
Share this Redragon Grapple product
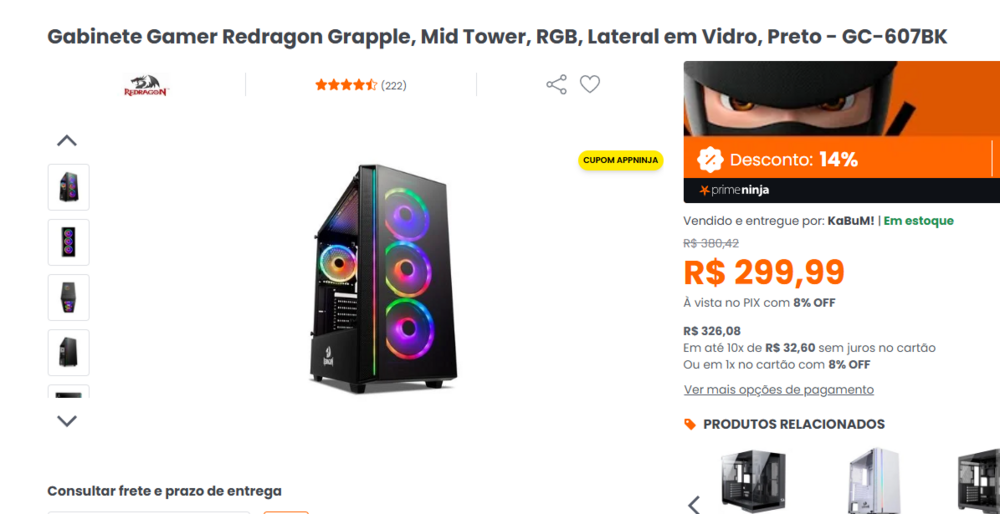[x=556, y=85]
